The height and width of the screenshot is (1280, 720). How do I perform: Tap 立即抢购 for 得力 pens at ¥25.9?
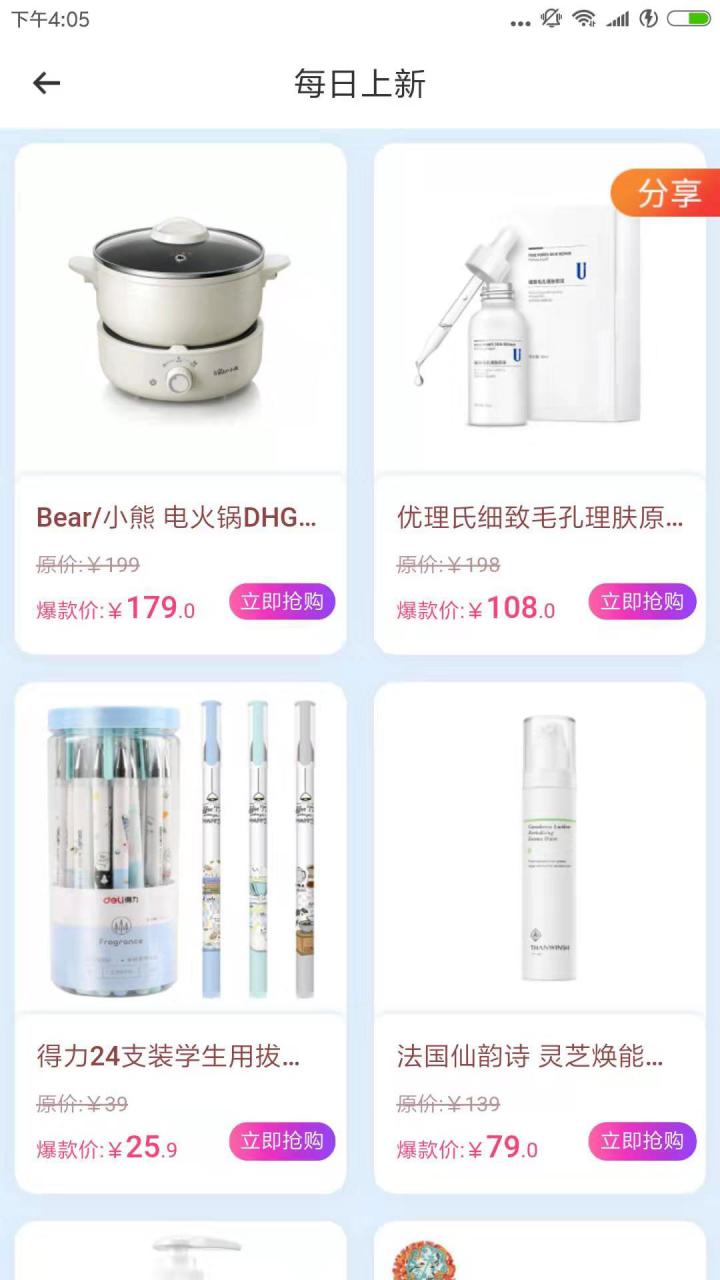pos(282,1141)
